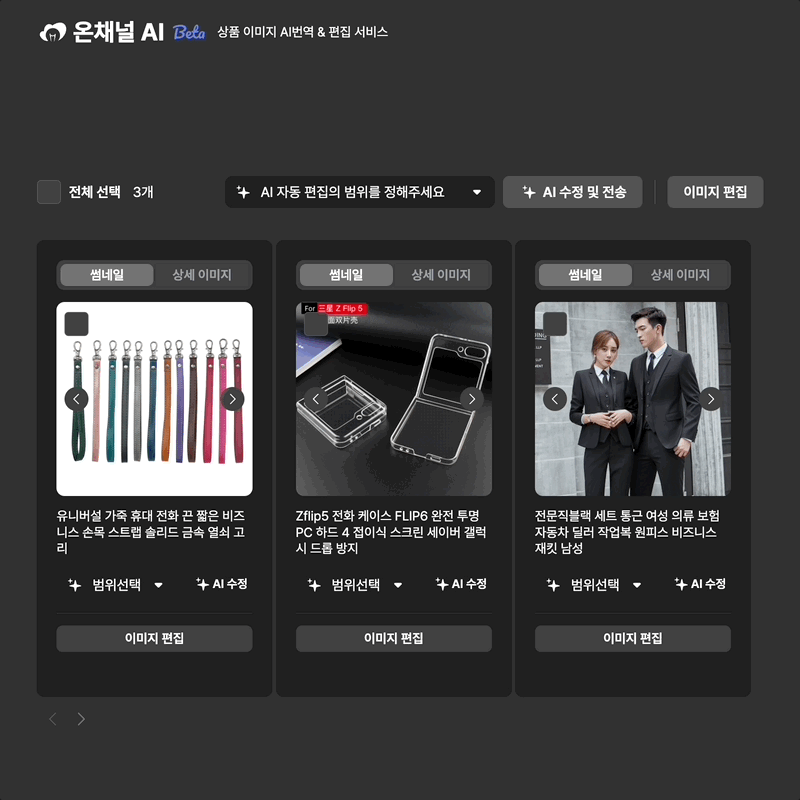Go to the next page of products
Image resolution: width=800 pixels, height=800 pixels.
[82, 719]
